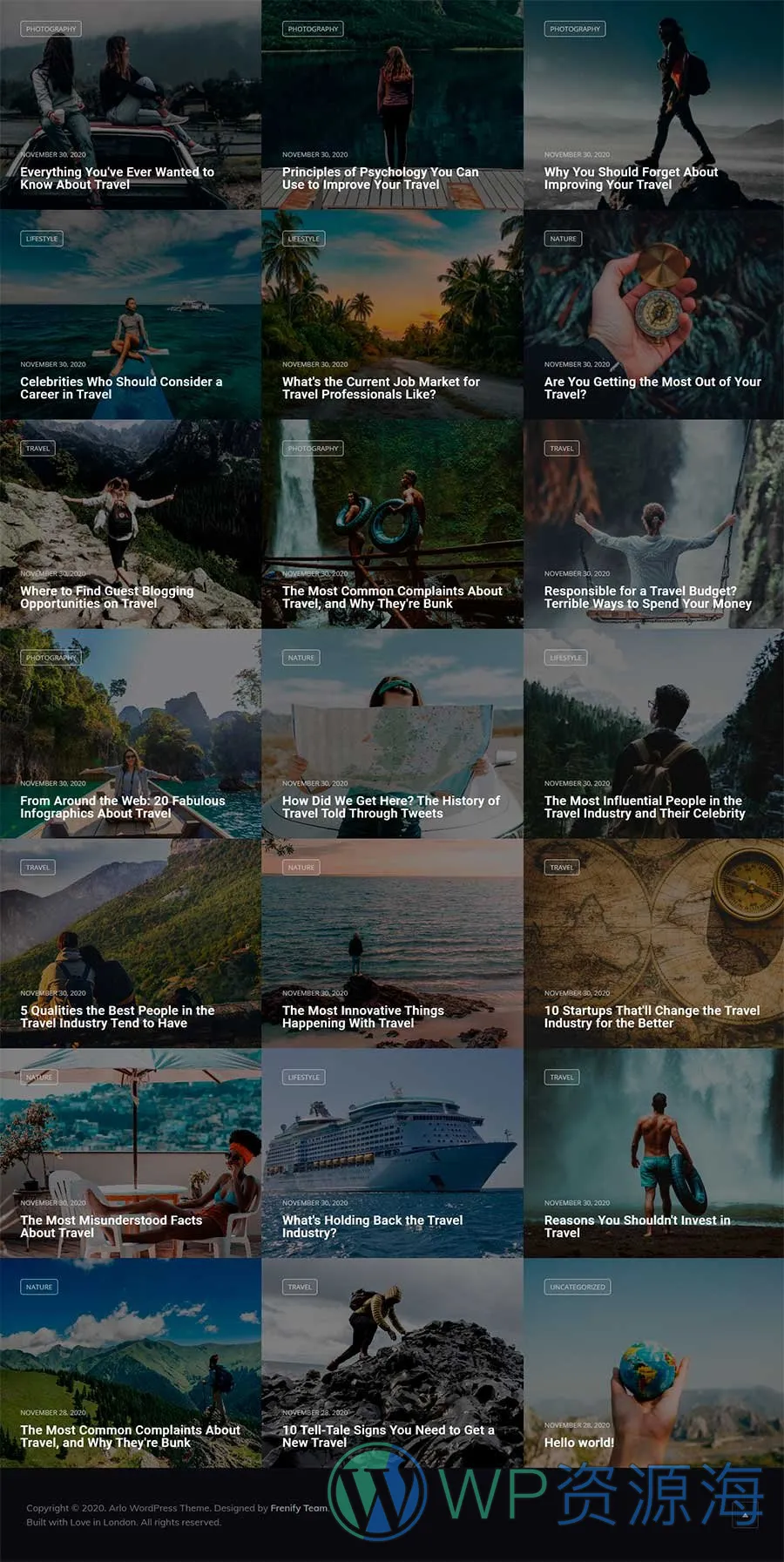The image size is (784, 1562).
Task: Open 'The Most Influential People in the Travel Industry'
Action: coord(645,807)
